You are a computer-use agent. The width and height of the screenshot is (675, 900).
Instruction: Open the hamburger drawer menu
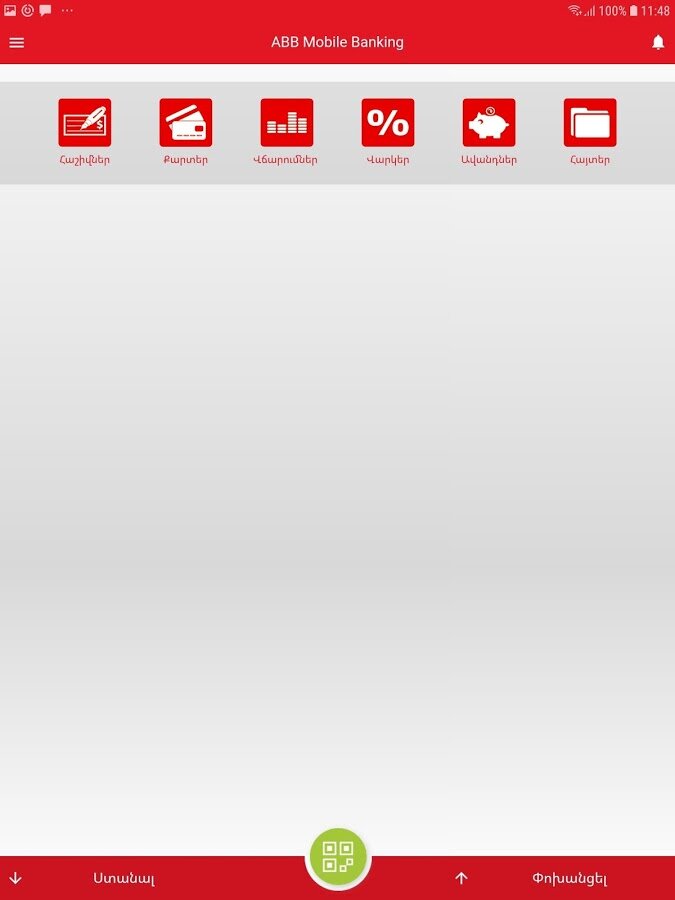(x=16, y=43)
